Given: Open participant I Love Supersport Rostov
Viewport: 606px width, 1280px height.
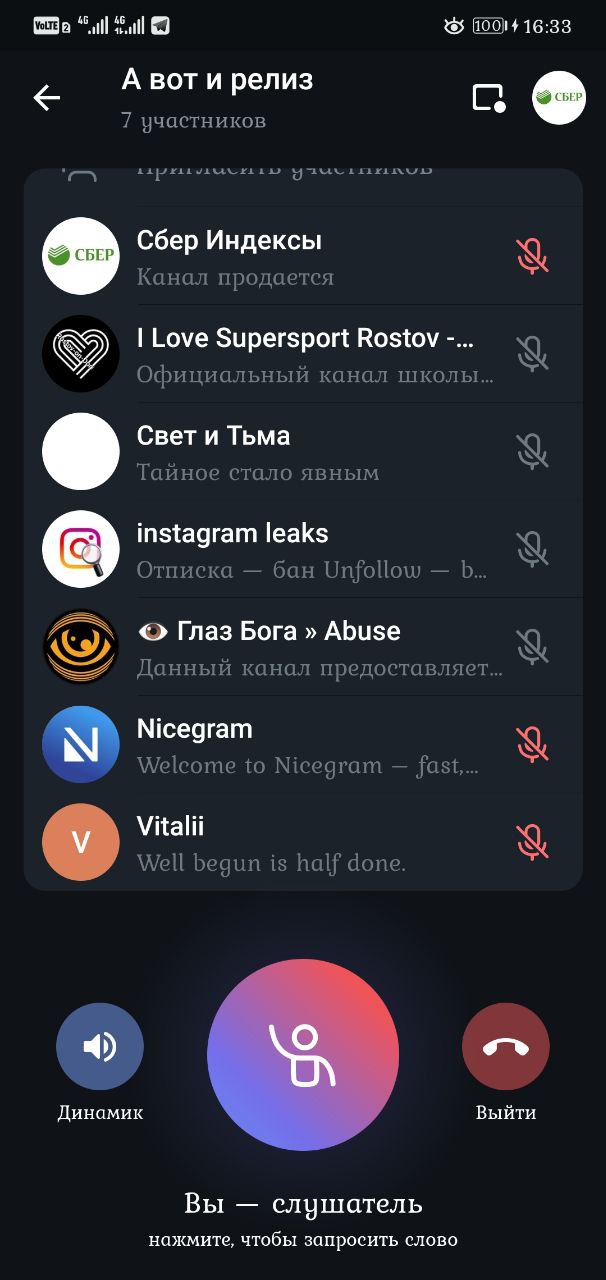Looking at the screenshot, I should click(x=303, y=354).
